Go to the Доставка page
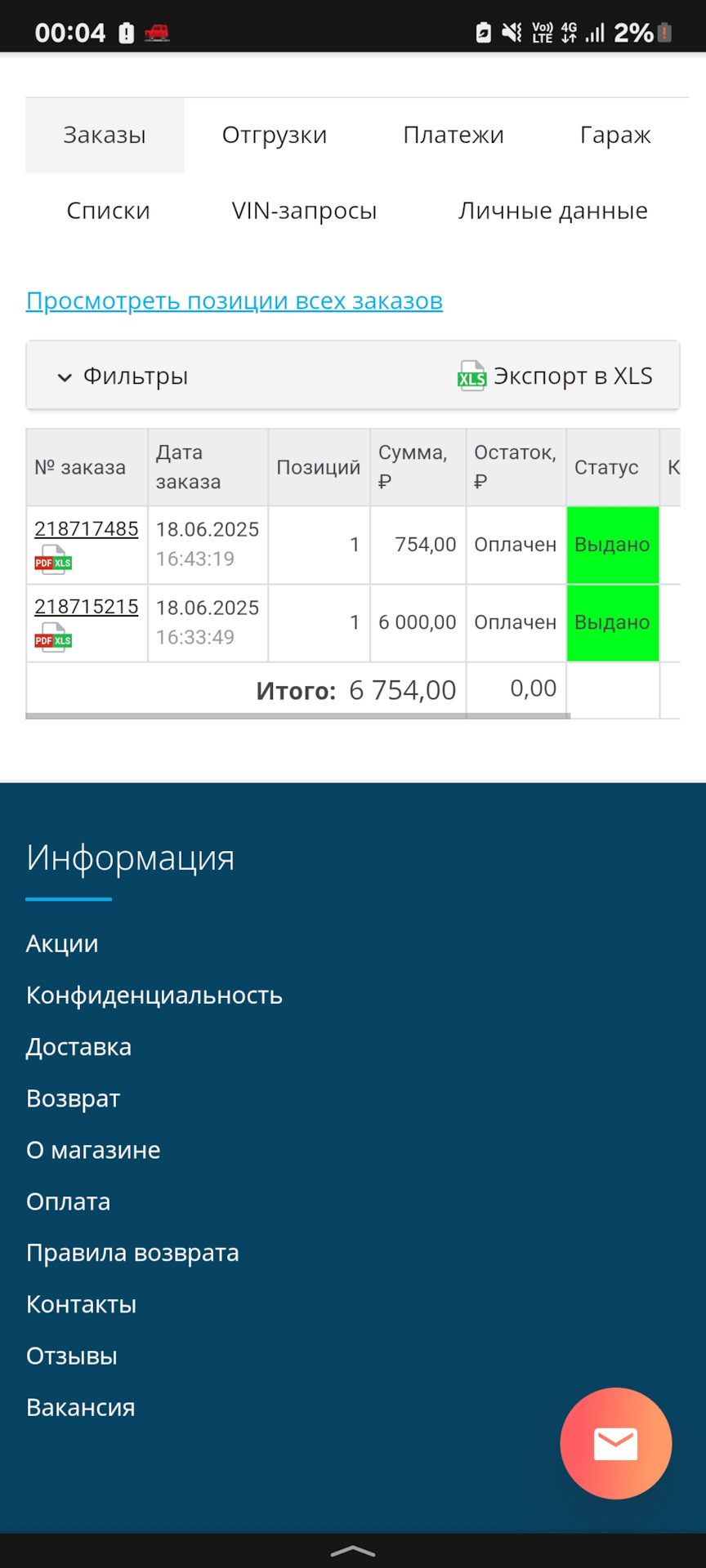 point(78,1047)
